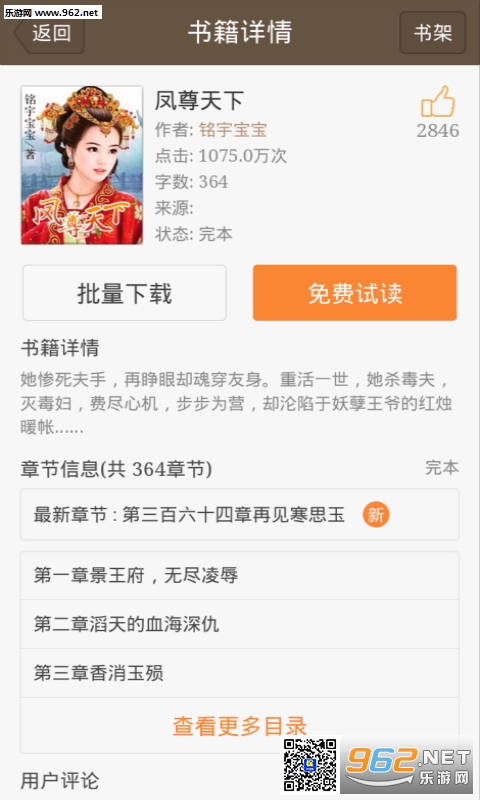View the 凤尊天下 book cover
The image size is (480, 800).
click(82, 165)
